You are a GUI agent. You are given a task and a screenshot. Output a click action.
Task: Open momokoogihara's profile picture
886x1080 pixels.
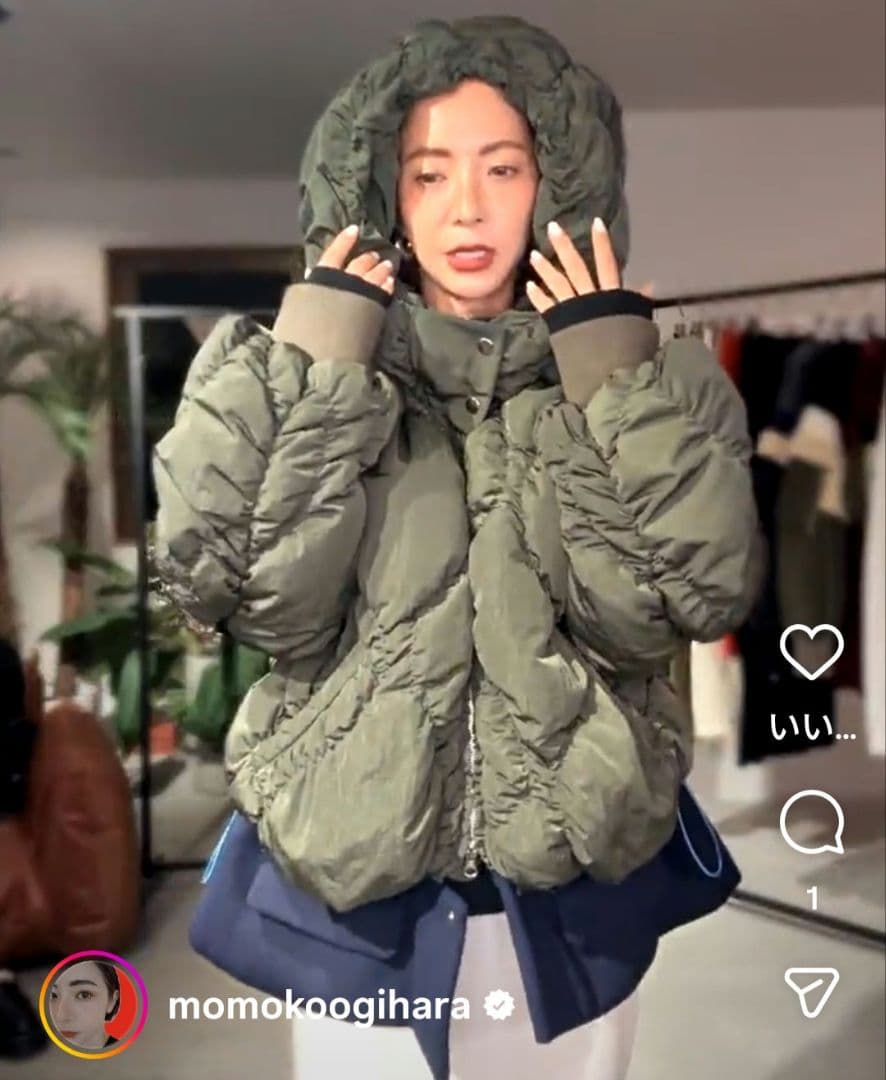click(93, 1004)
